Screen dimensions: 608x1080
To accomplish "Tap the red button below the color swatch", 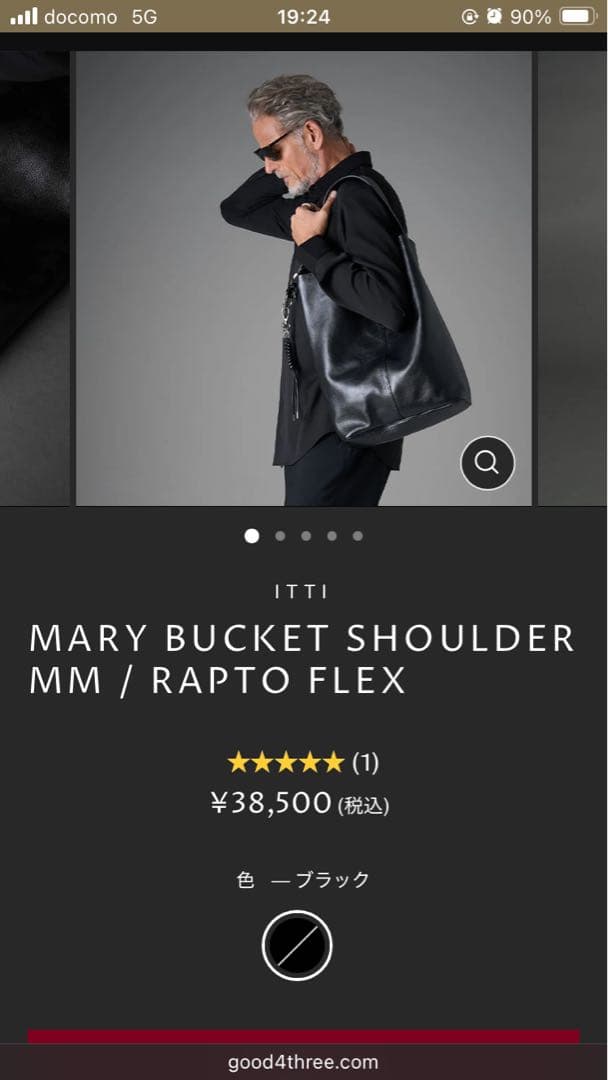I will pyautogui.click(x=303, y=1037).
